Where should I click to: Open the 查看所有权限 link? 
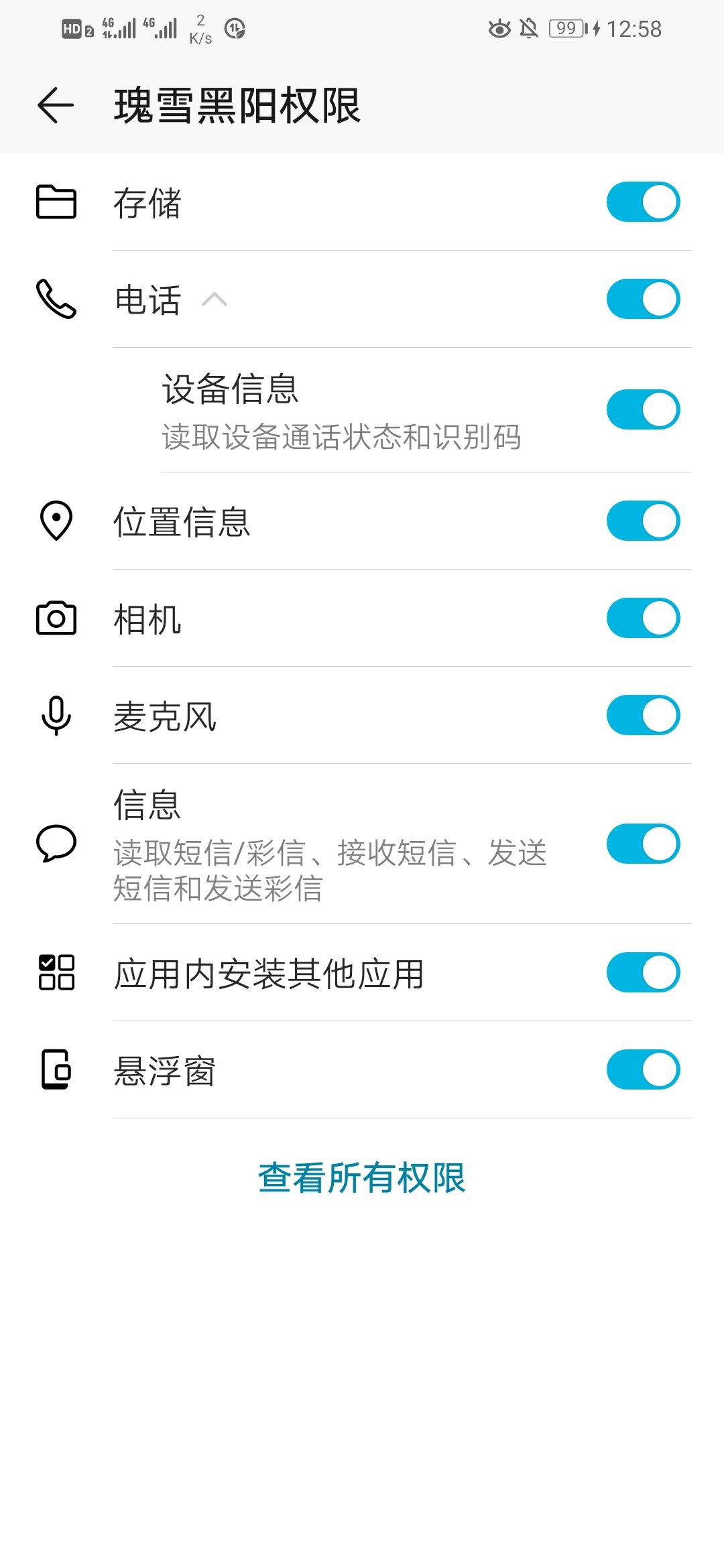pos(362,1178)
